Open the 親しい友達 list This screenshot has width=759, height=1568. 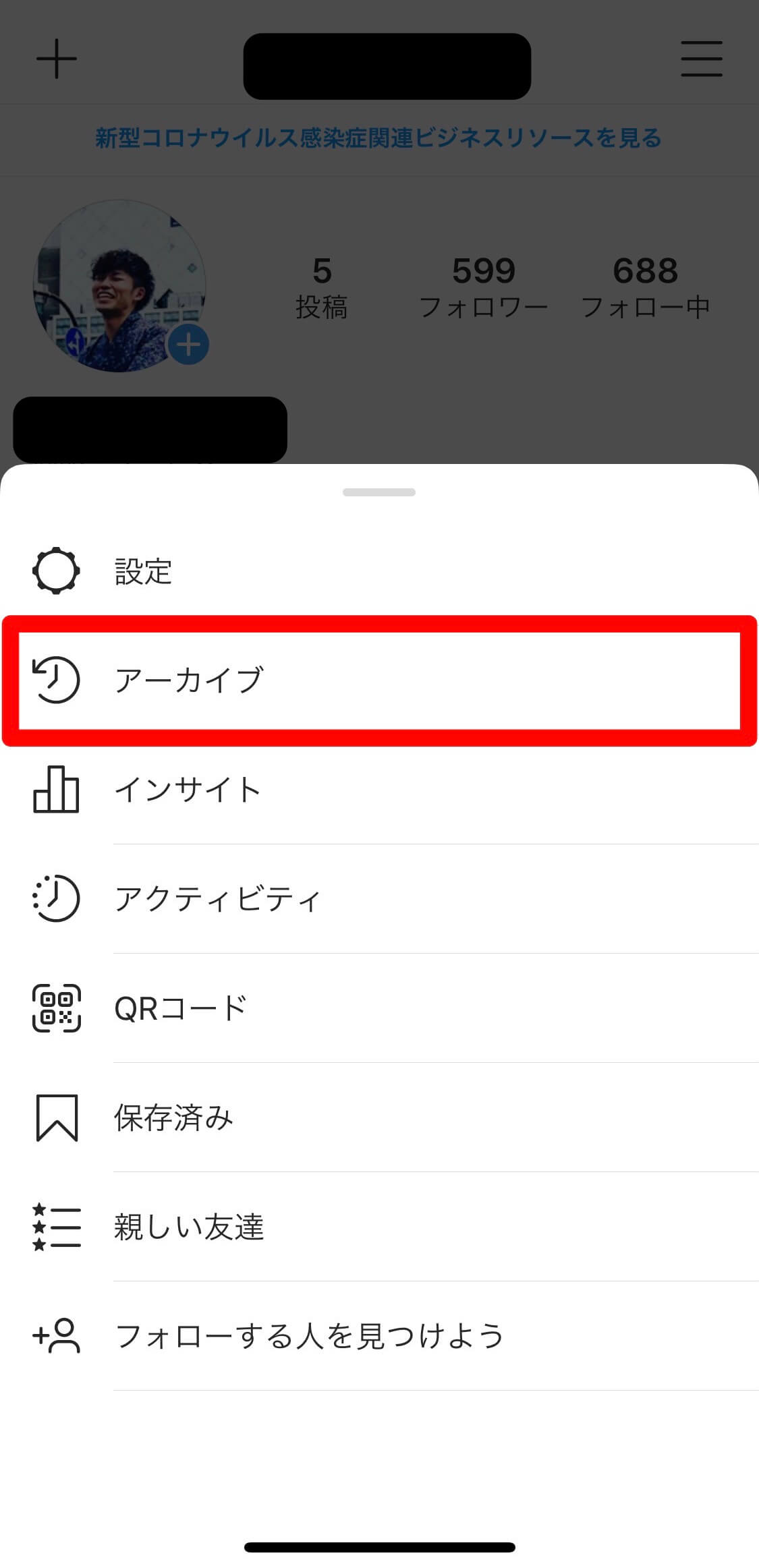189,1227
